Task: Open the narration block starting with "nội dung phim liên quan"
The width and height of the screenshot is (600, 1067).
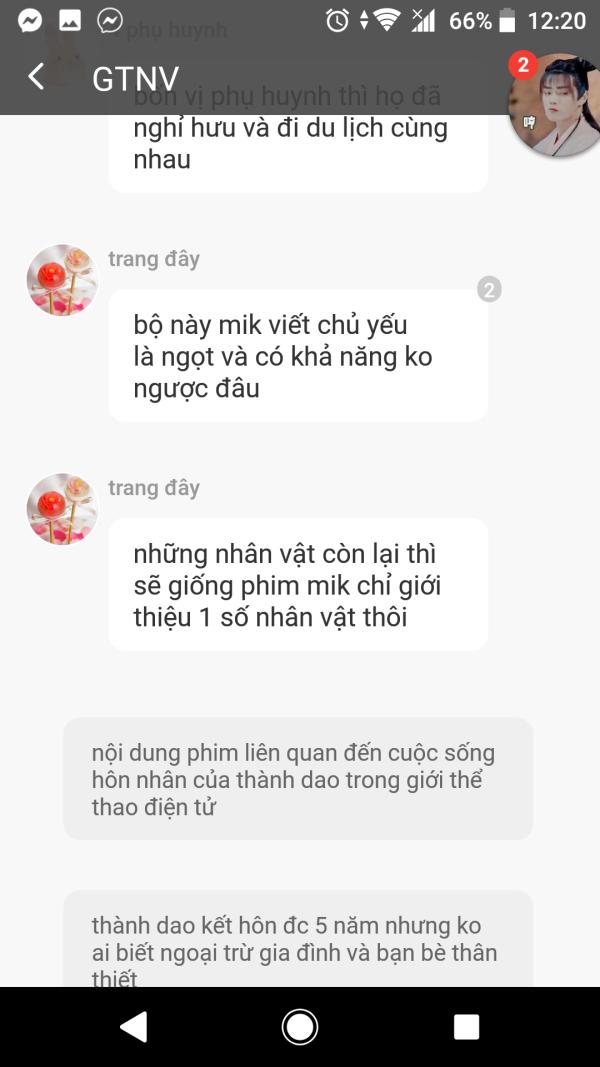Action: tap(298, 778)
